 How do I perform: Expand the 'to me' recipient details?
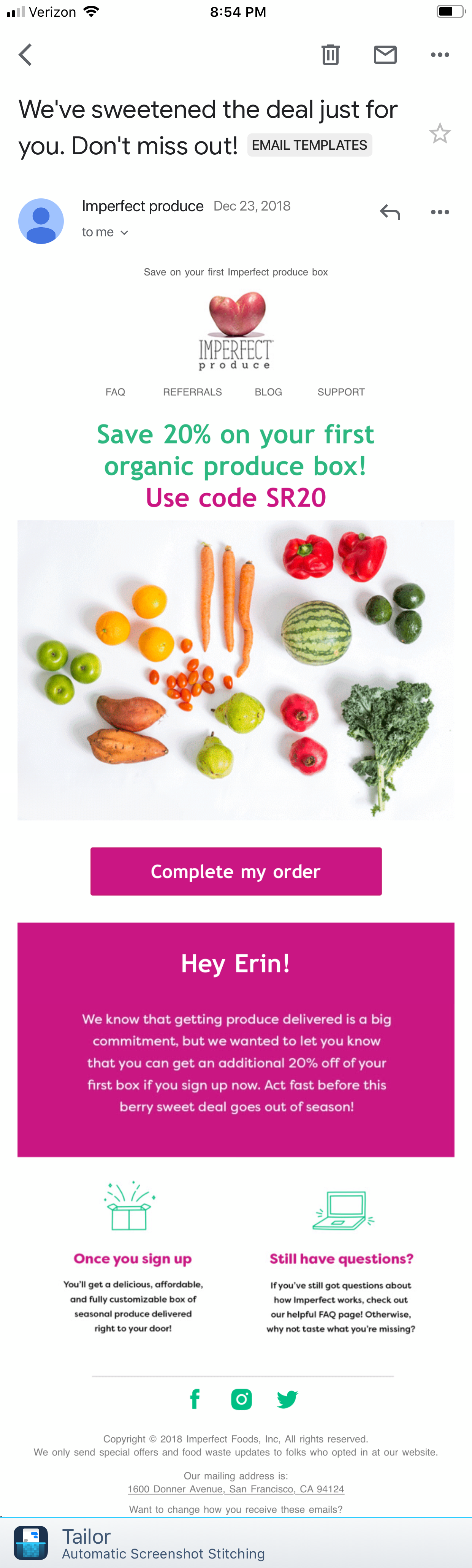point(105,233)
